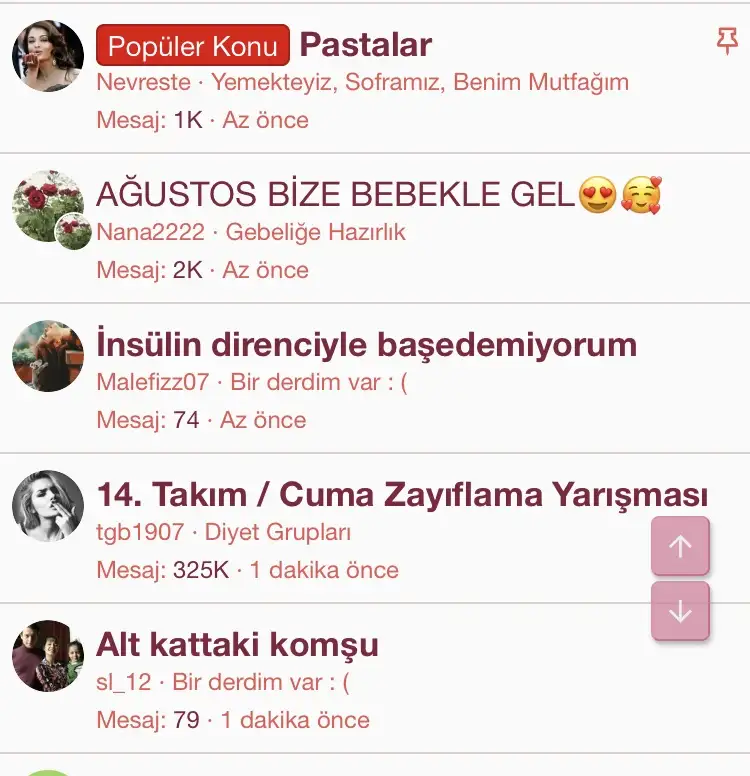View tgb1907's profile
Screen dimensions: 750x776
coord(140,532)
